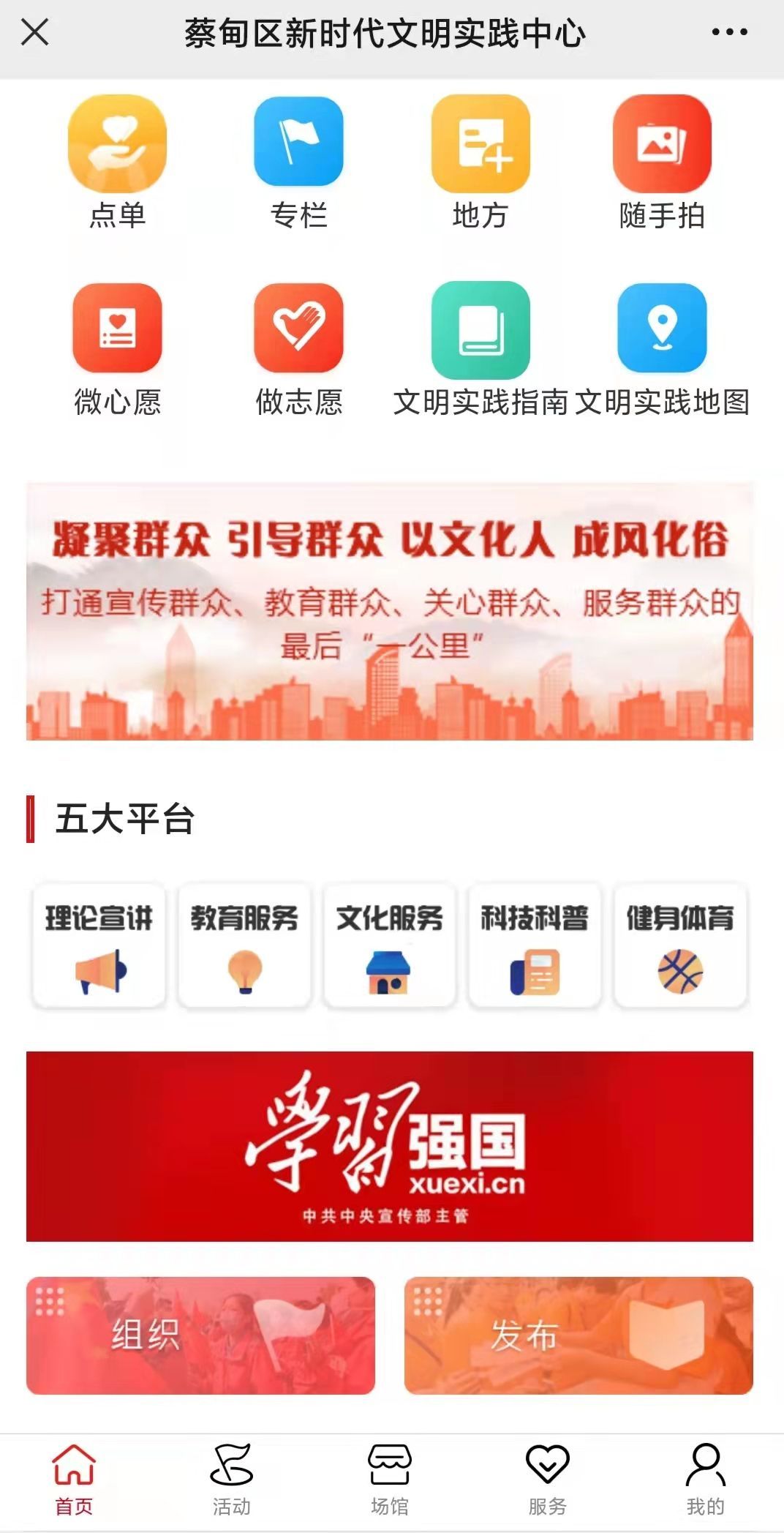Open 做志愿 volunteering
The height and width of the screenshot is (1533, 784).
click(x=298, y=349)
